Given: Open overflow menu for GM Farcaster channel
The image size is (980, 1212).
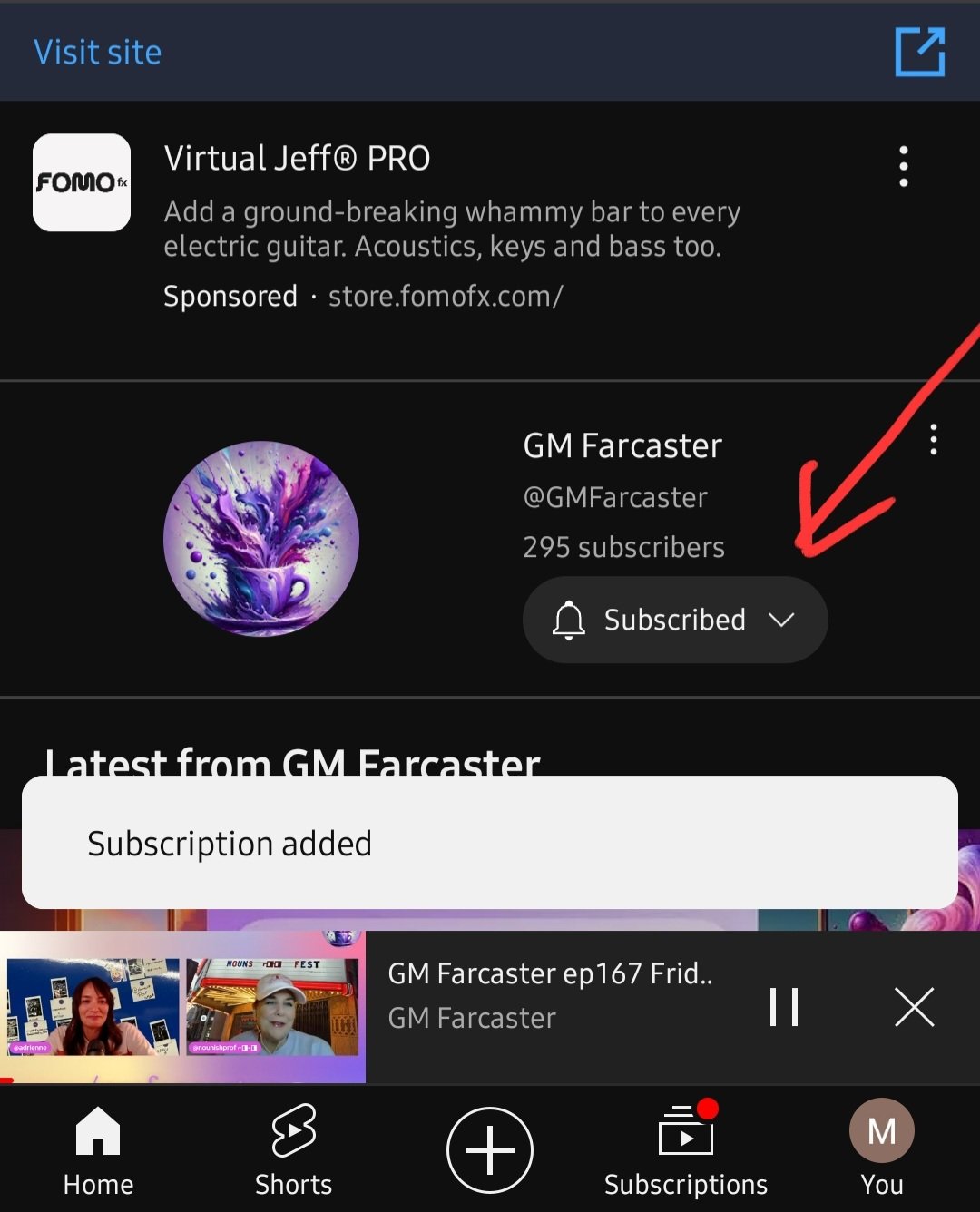Looking at the screenshot, I should tap(933, 440).
